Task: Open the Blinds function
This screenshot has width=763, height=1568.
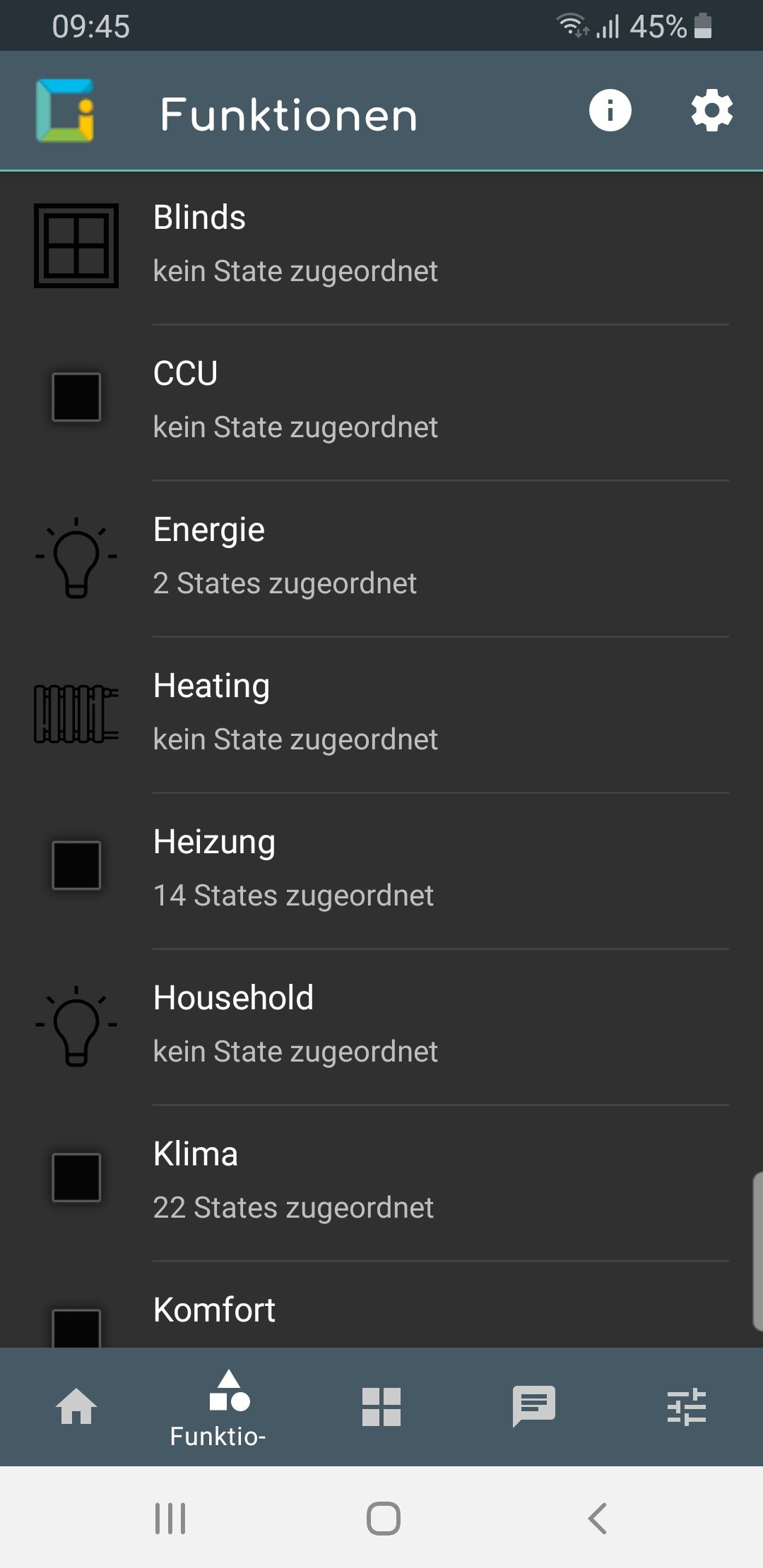Action: point(381,244)
